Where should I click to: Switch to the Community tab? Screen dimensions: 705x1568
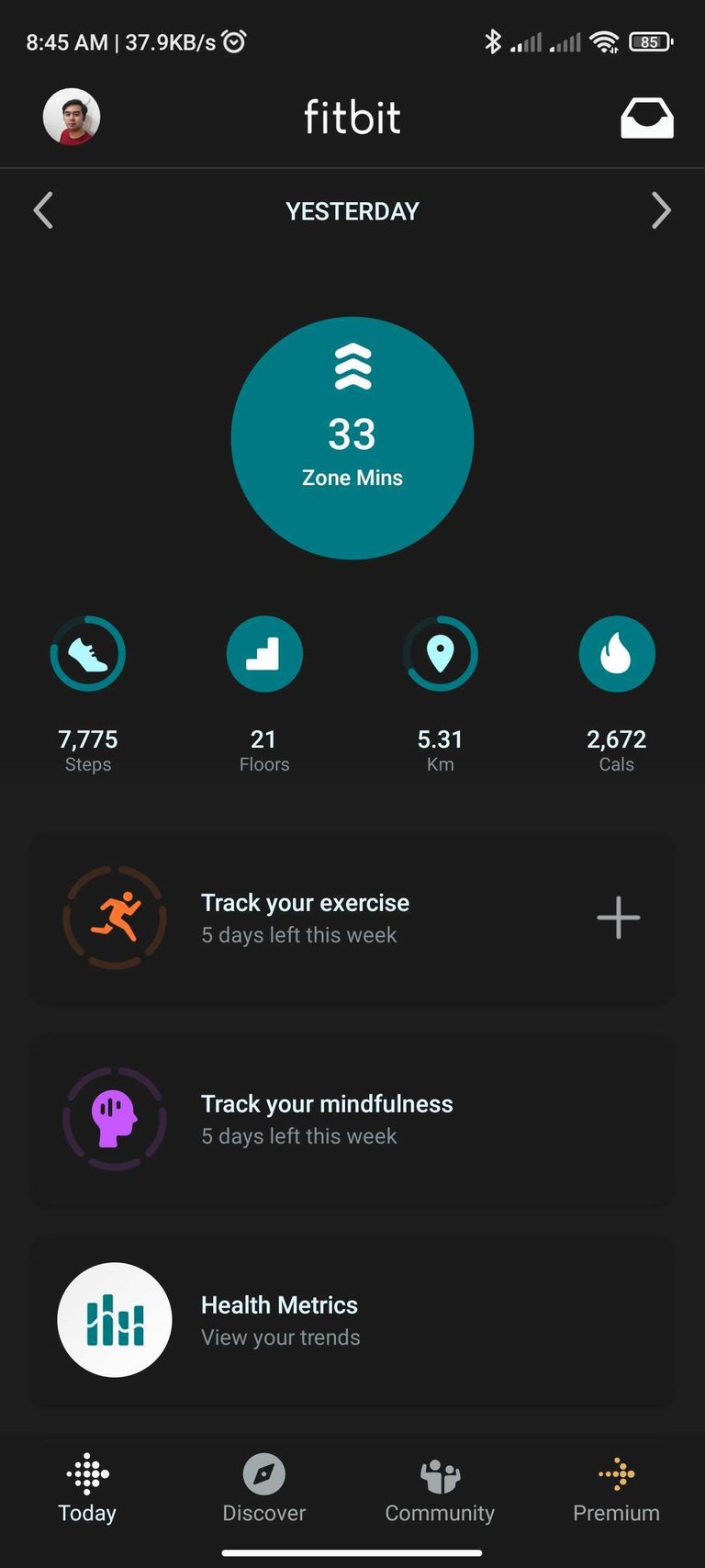tap(440, 1490)
